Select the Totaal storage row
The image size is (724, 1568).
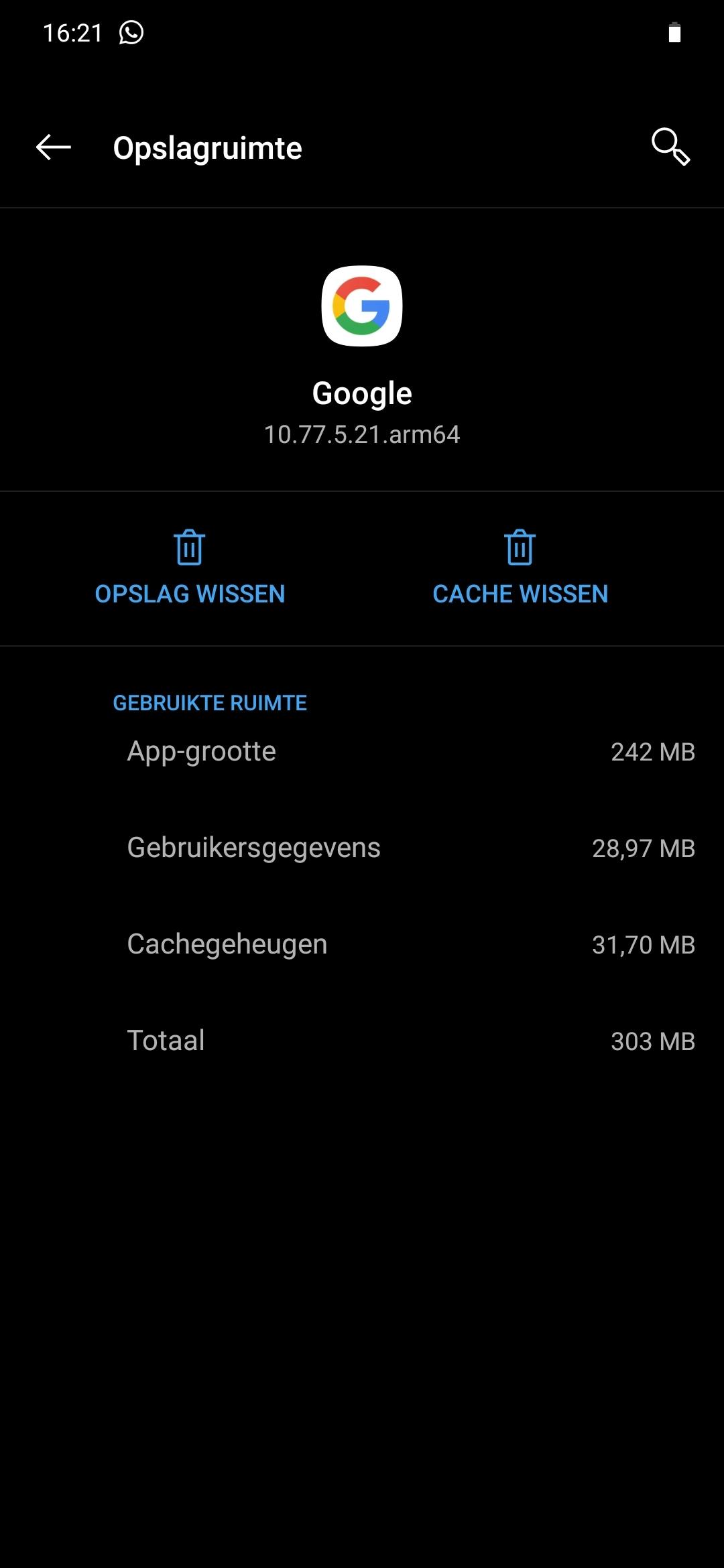click(x=362, y=1041)
